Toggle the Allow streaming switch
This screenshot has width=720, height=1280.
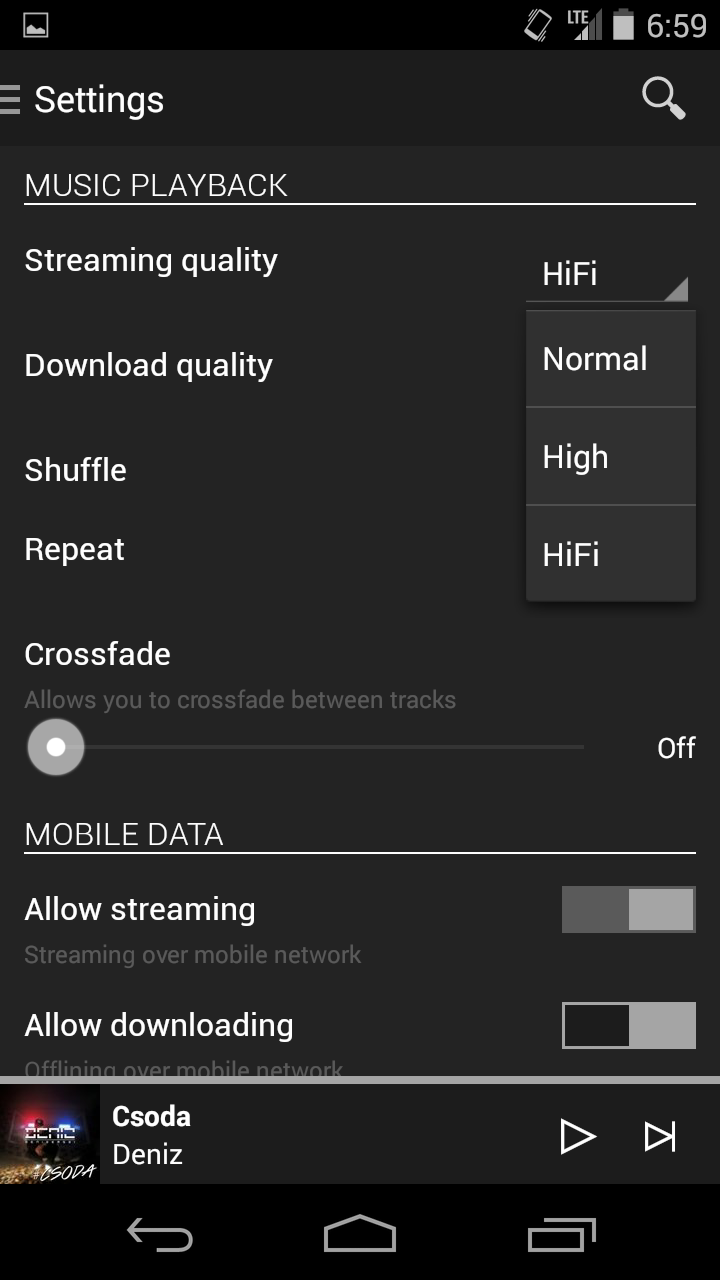628,909
